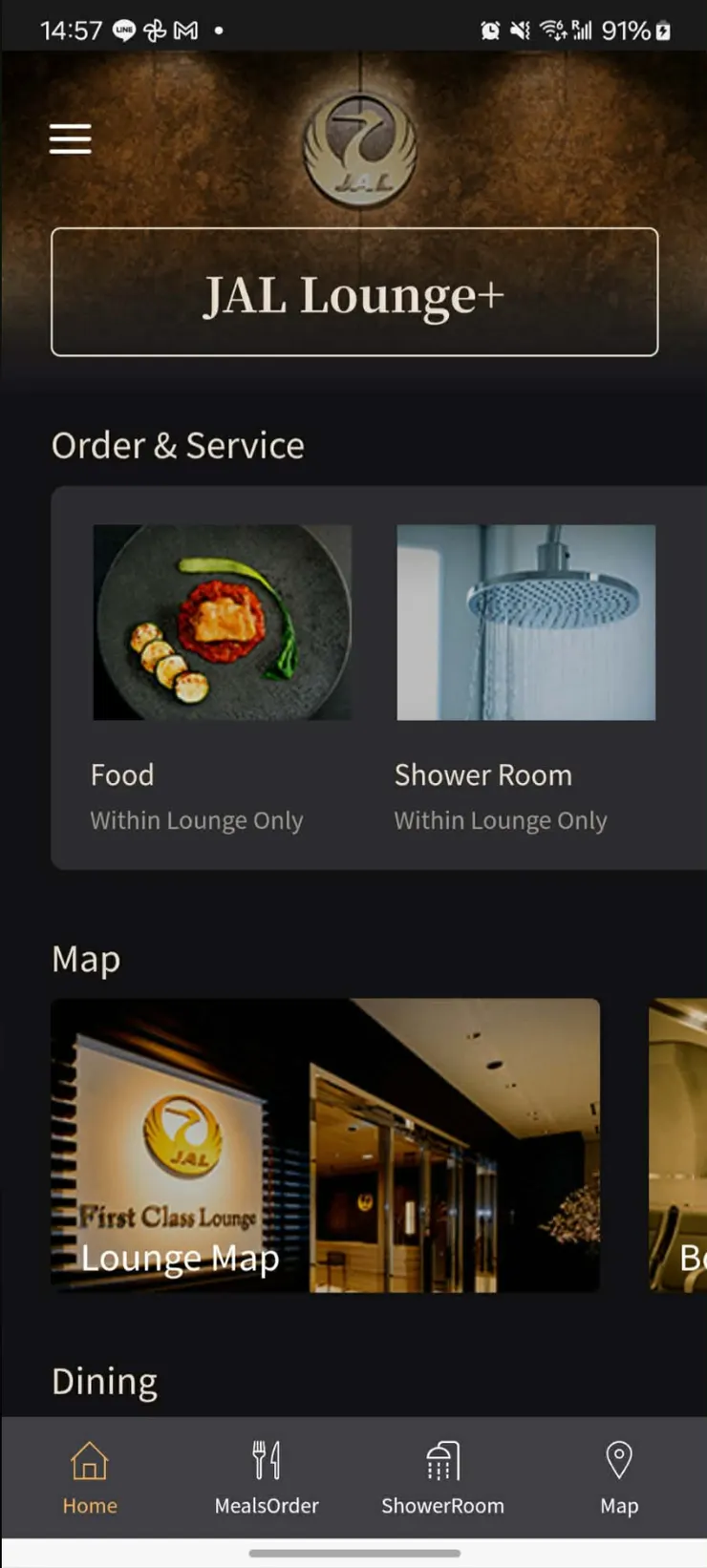View the Lounge Map card
The width and height of the screenshot is (707, 1568).
point(325,1145)
